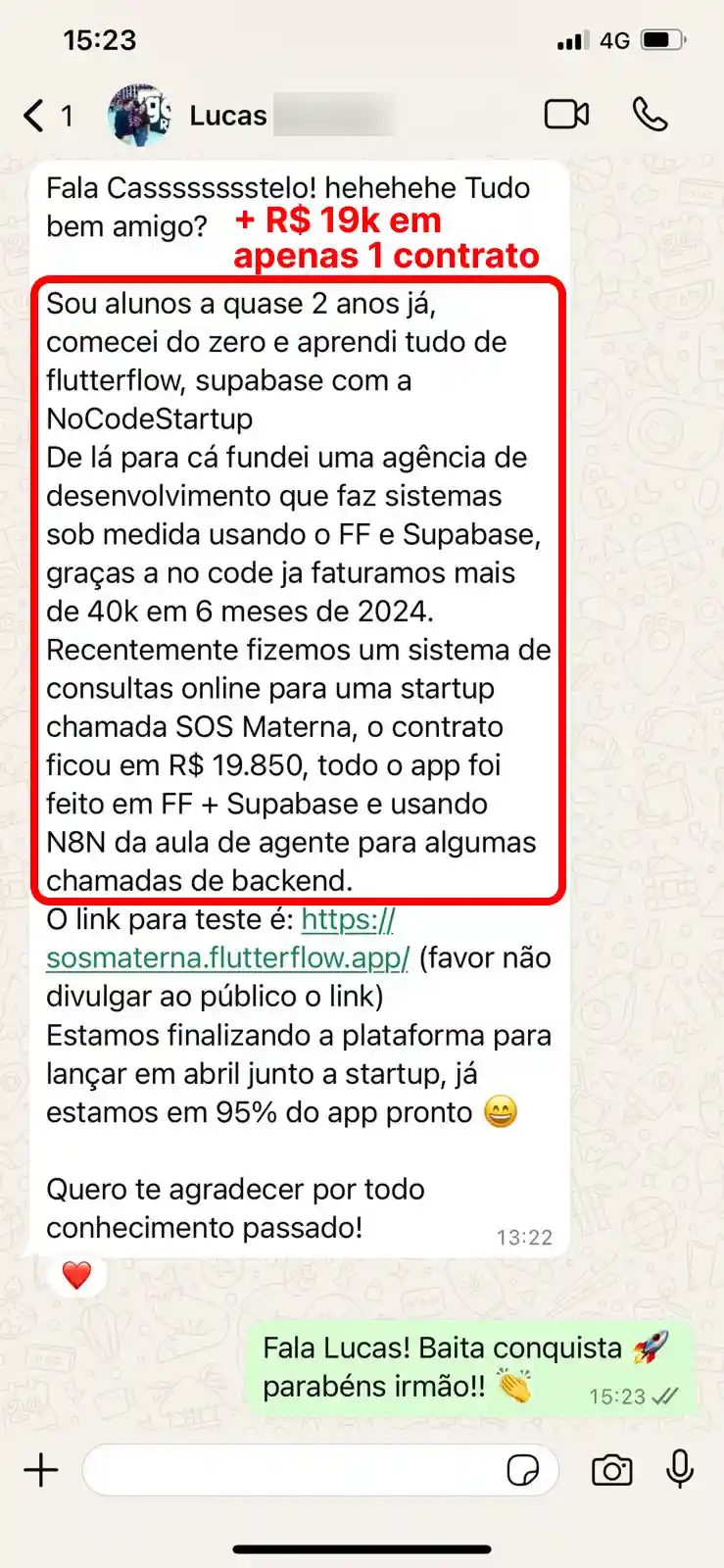This screenshot has width=724, height=1568.
Task: Open the sticker picker
Action: [x=522, y=1470]
